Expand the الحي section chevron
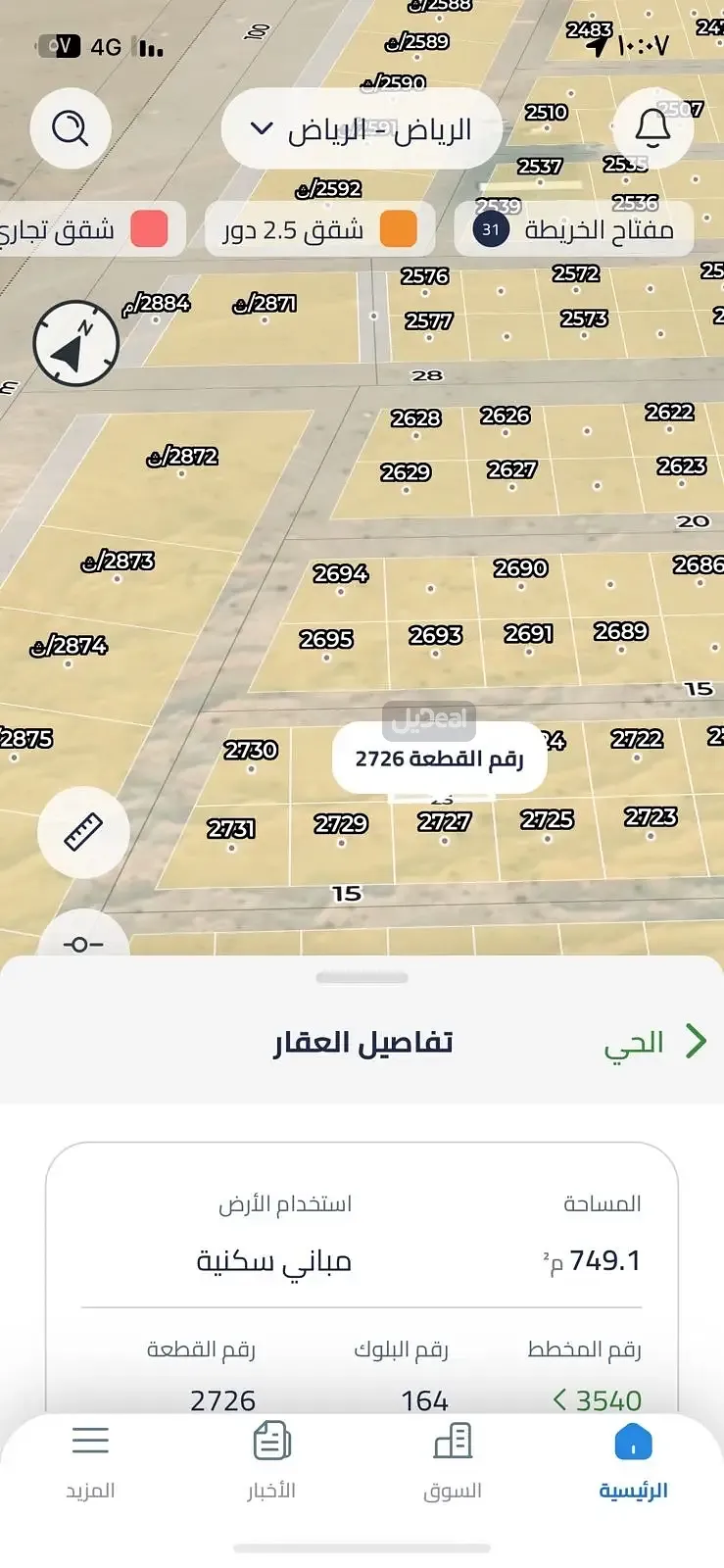The height and width of the screenshot is (1568, 724). click(x=696, y=1041)
